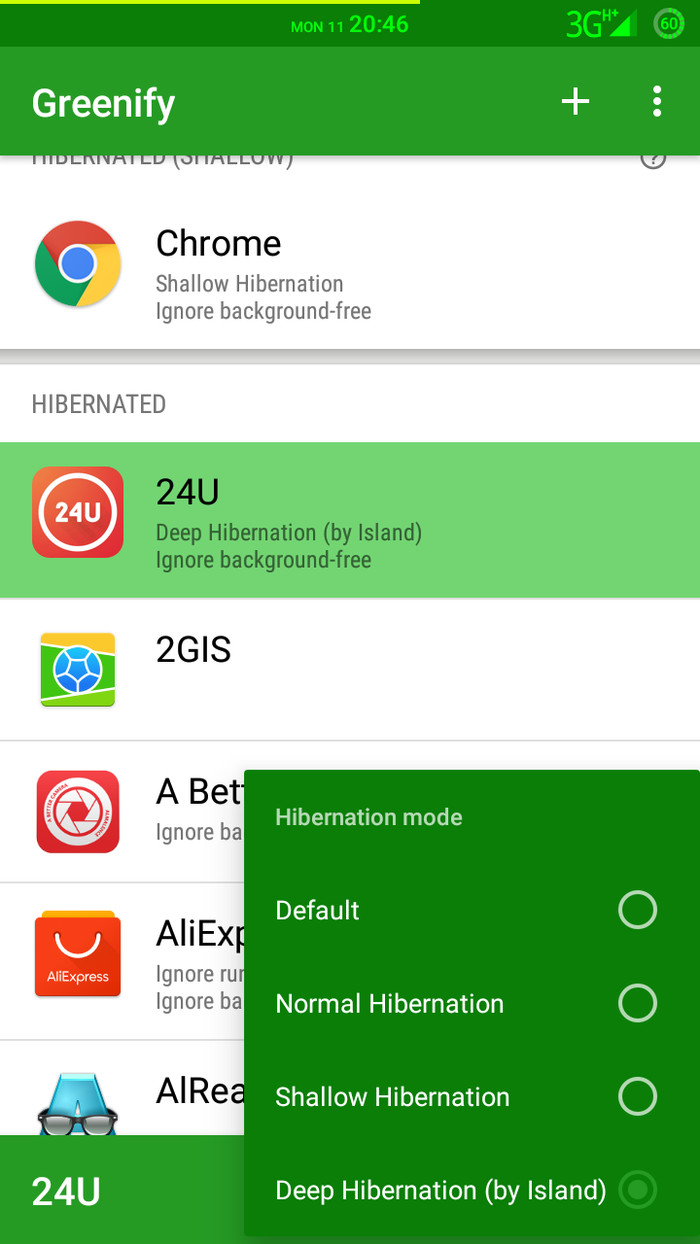Choose Deep Hibernation (by Island)

coord(466,1190)
